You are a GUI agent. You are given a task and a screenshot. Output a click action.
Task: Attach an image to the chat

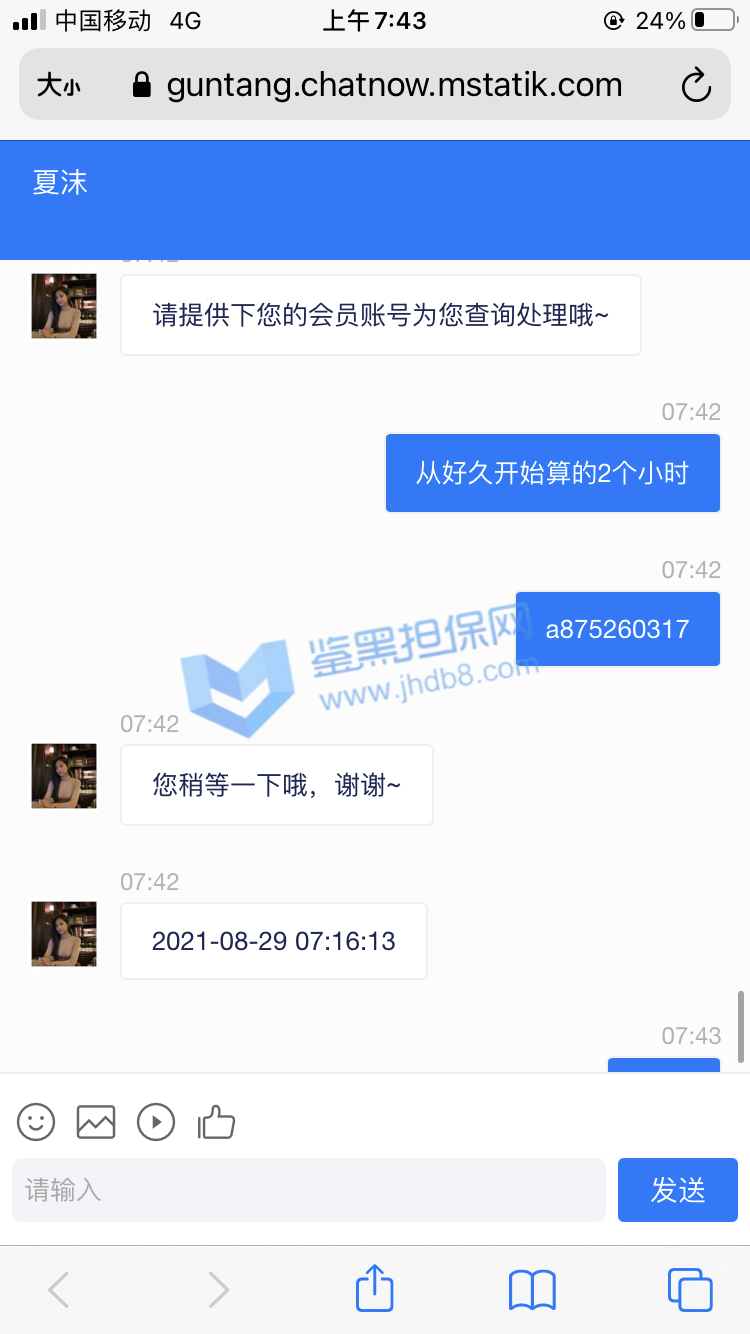click(96, 1122)
